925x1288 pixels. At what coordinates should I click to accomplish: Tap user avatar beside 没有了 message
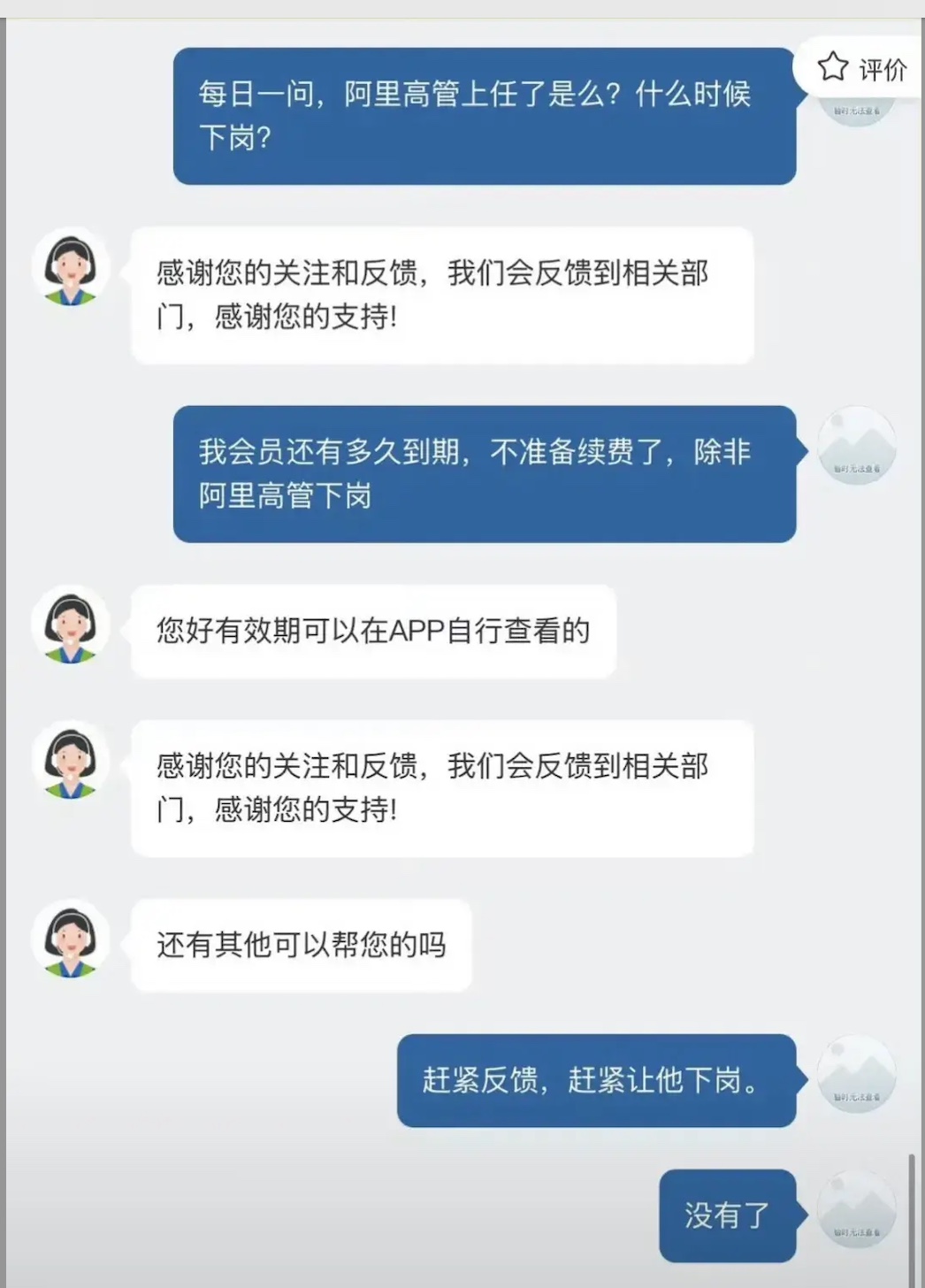tap(856, 1210)
